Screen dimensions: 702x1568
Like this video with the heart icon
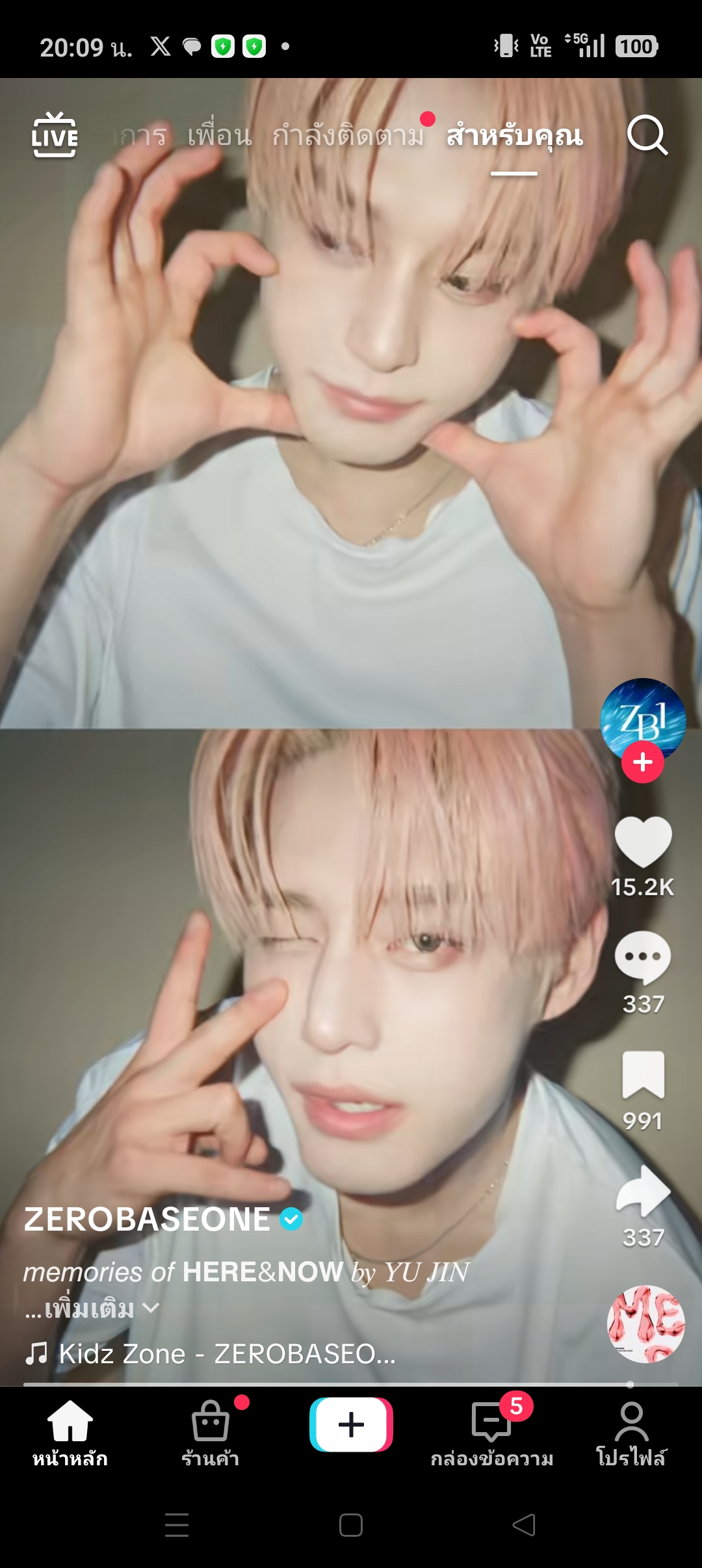click(643, 841)
